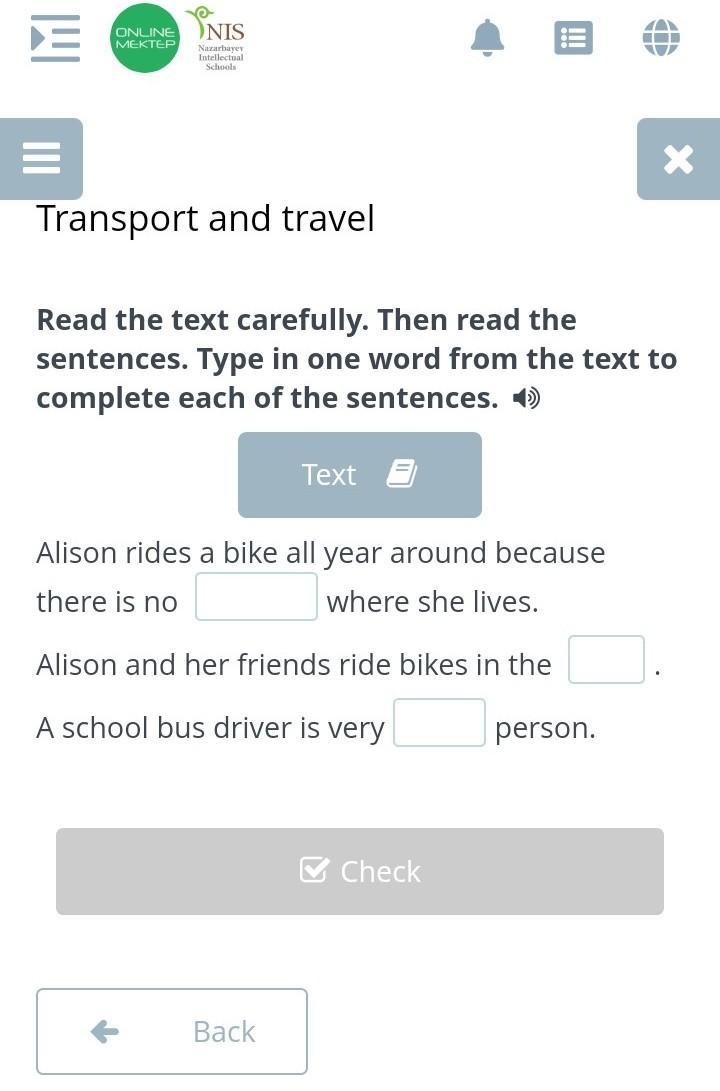Open the Text reading passage
Screen dimensions: 720x1091
(360, 475)
